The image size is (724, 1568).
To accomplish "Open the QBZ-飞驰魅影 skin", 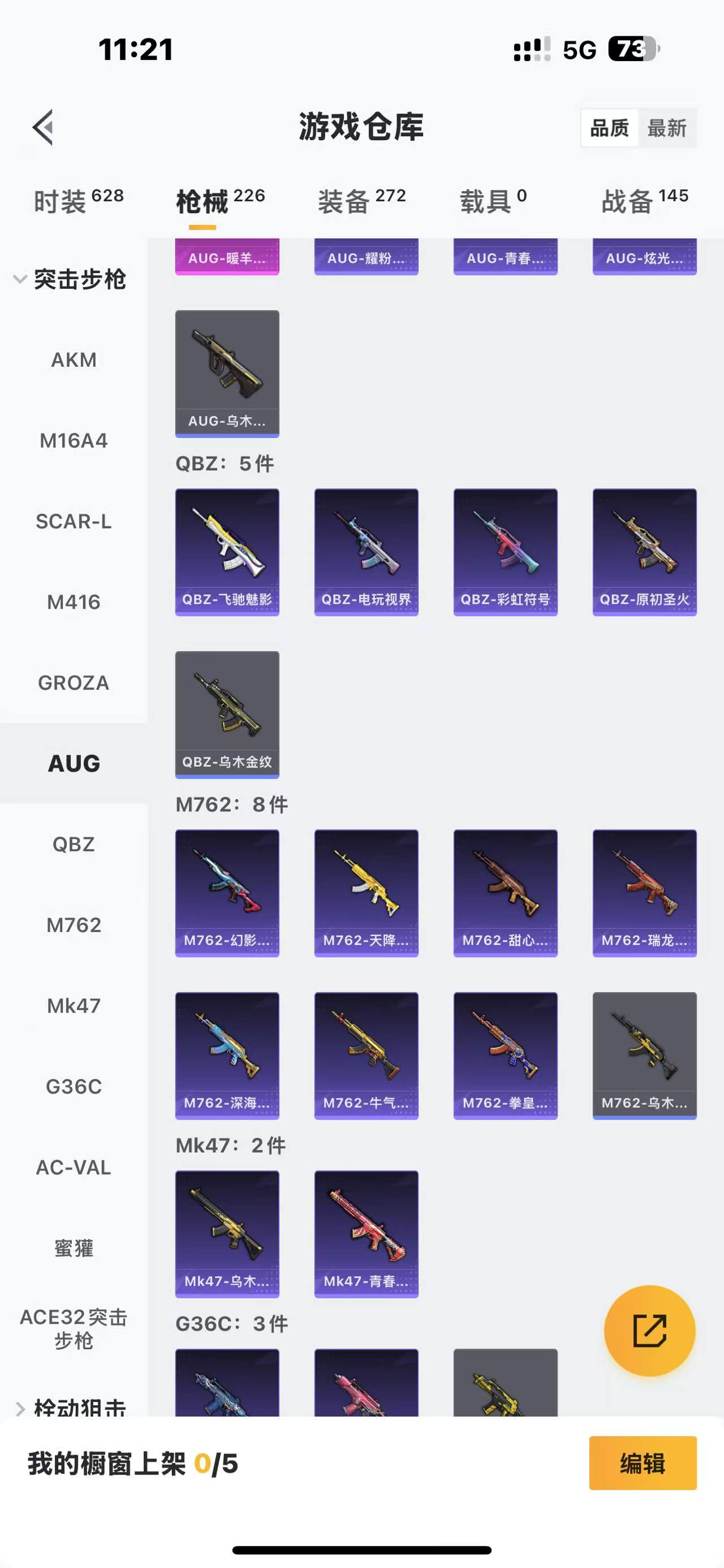I will [227, 552].
